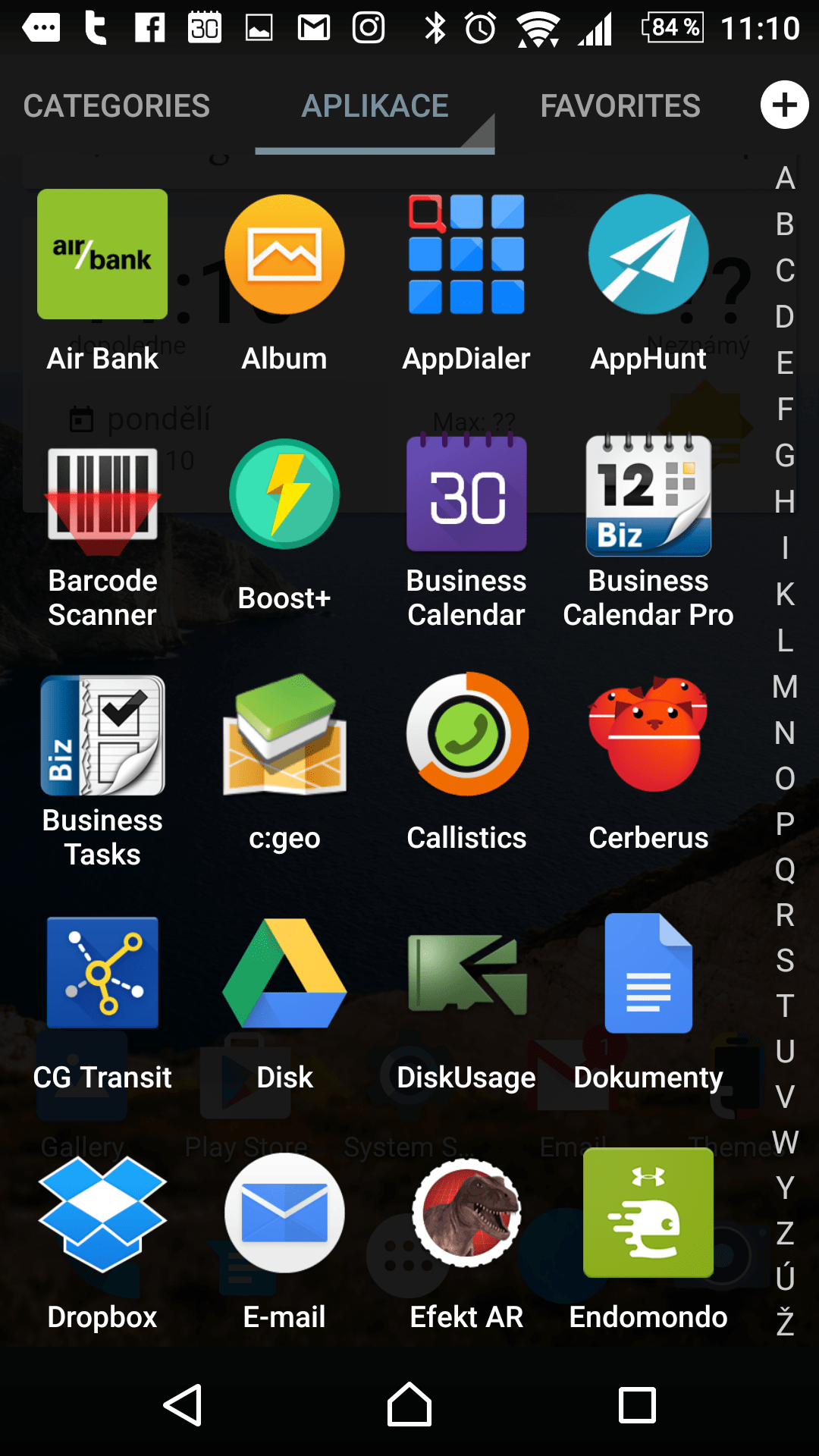Launch AppHunt

648,281
